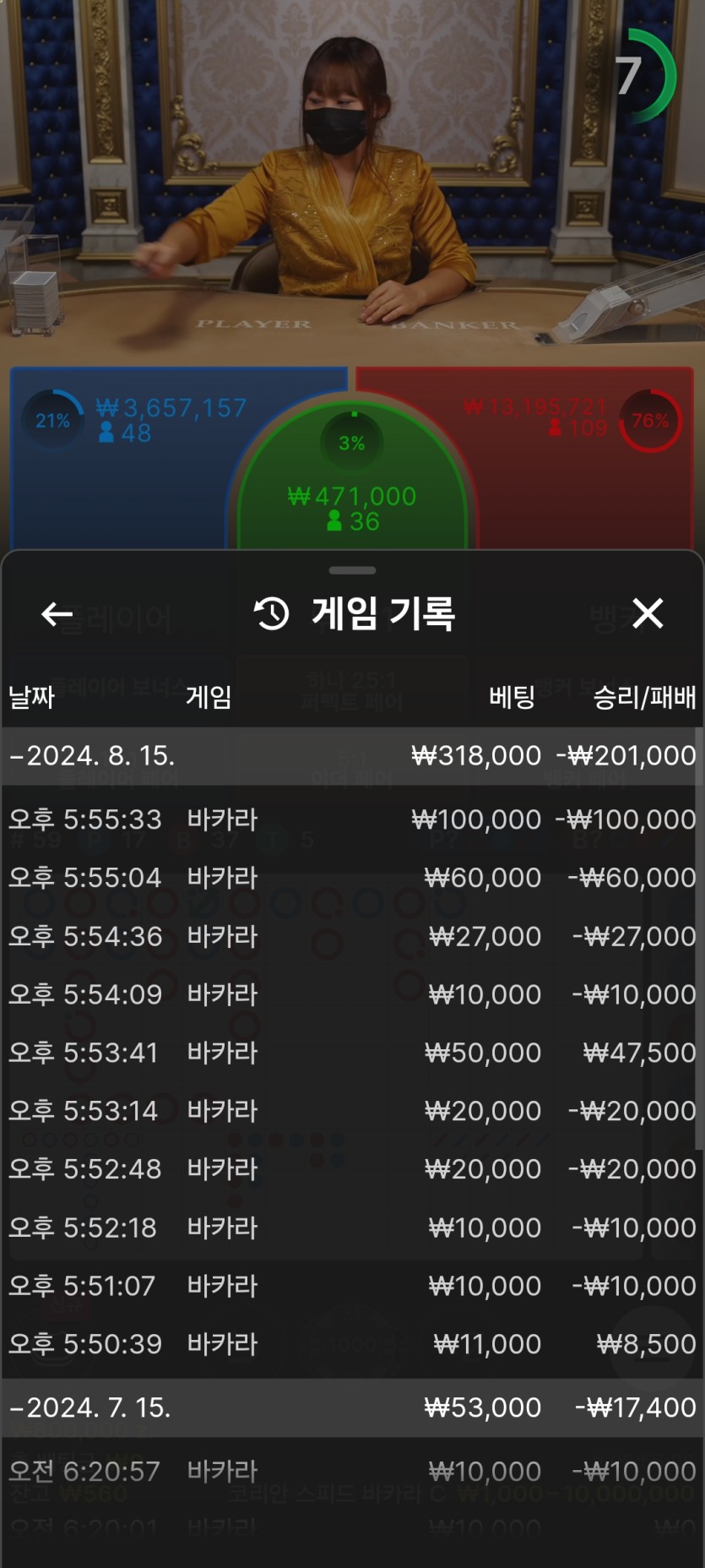Close the 게임 기록 panel
Viewport: 705px width, 1568px height.
tap(648, 613)
